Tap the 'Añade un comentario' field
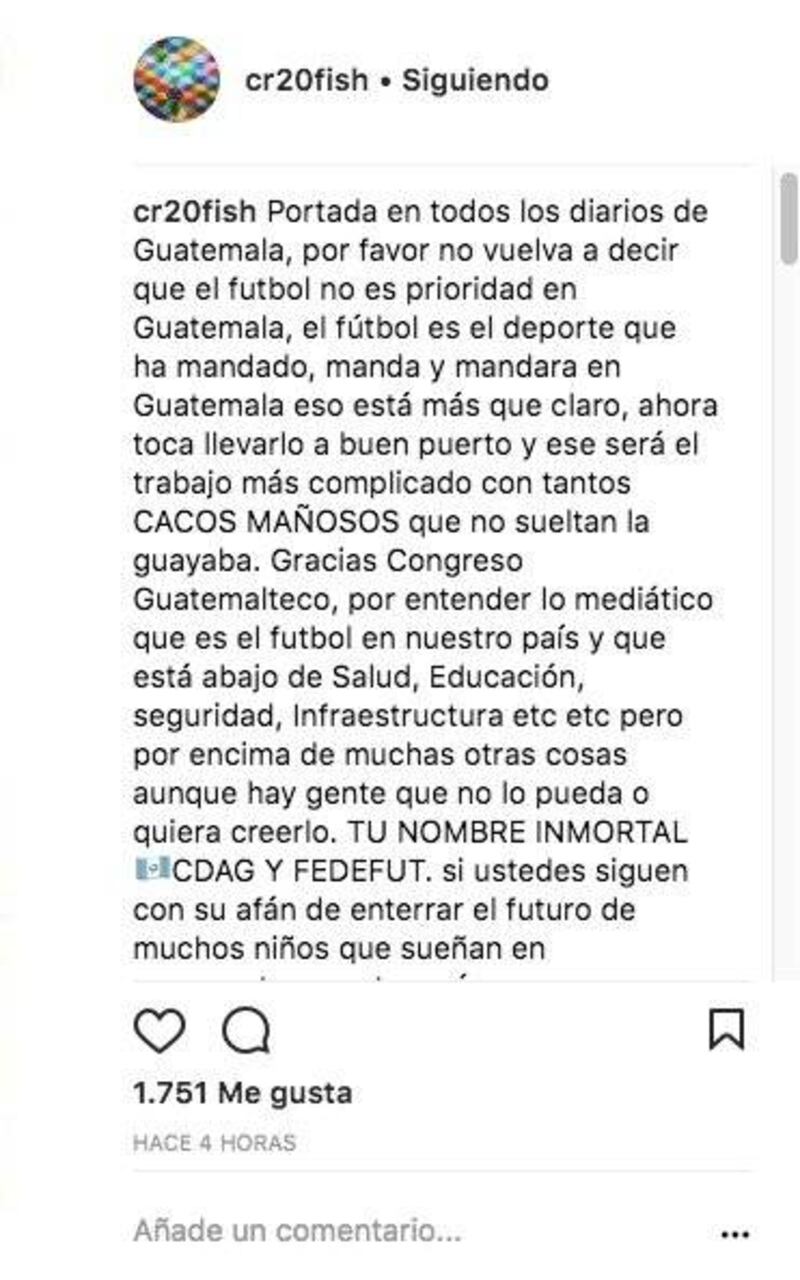Image resolution: width=800 pixels, height=1280 pixels. [298, 1229]
